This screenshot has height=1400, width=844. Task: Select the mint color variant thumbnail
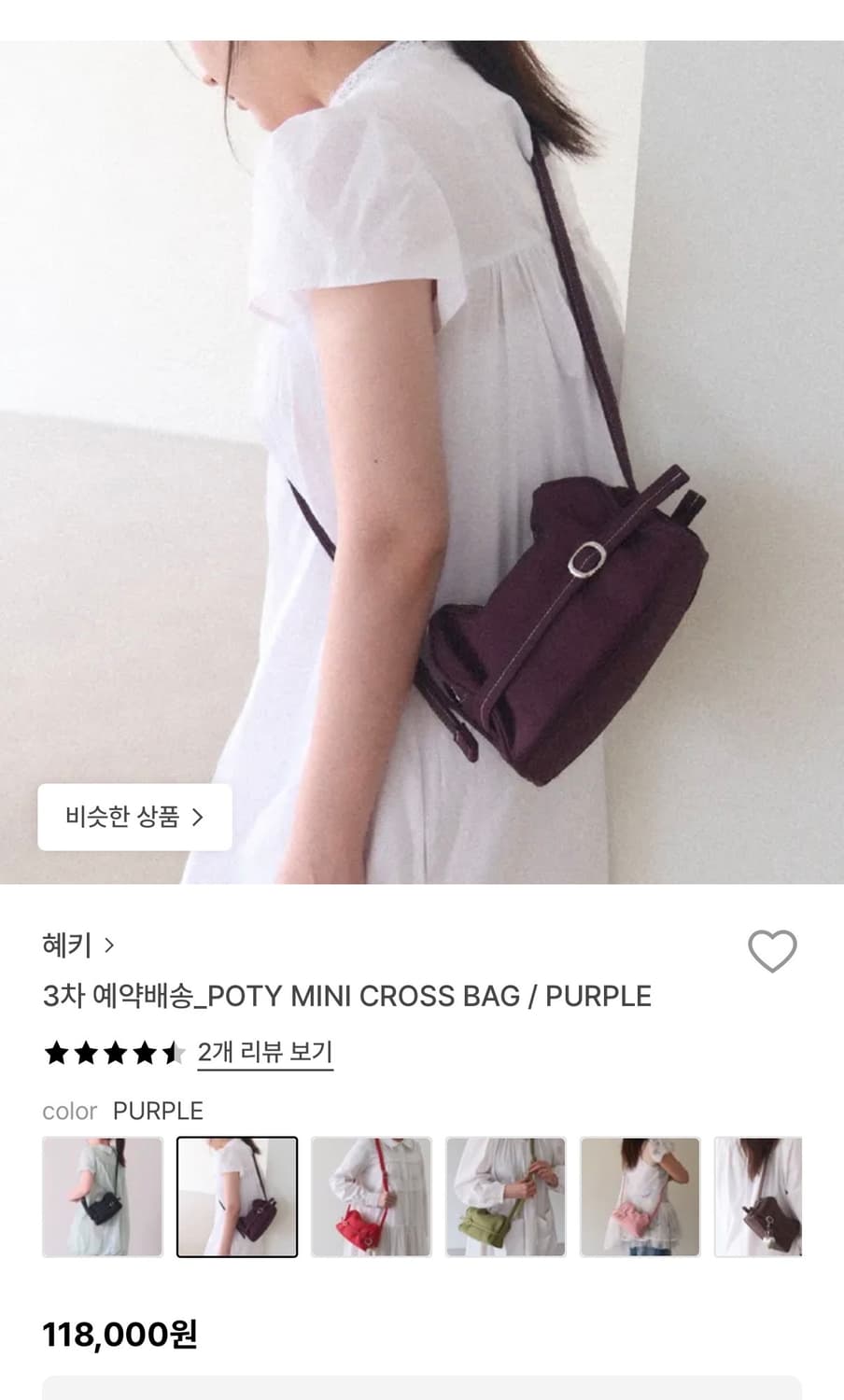102,1197
